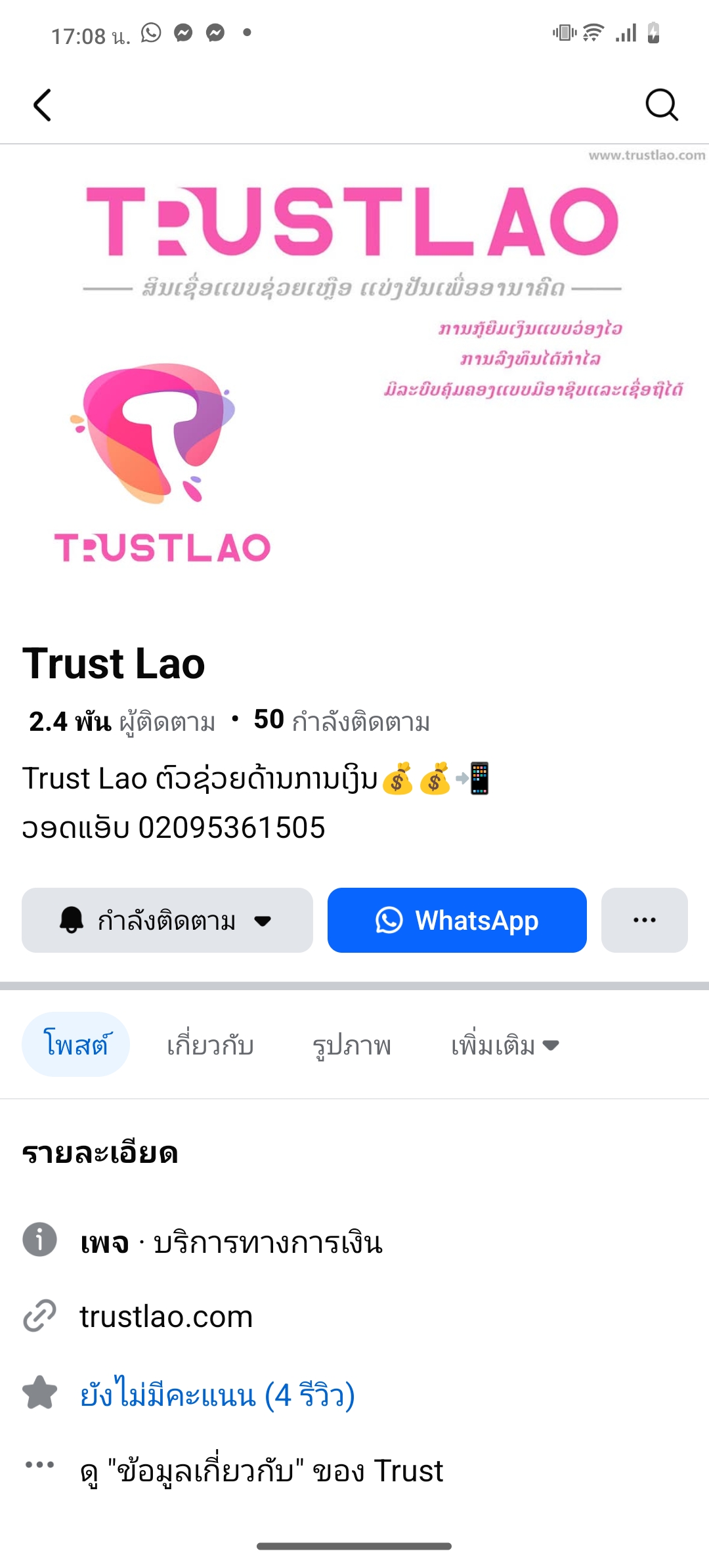Open the three-dot more options button
Screen dimensions: 709x1568
[644, 920]
